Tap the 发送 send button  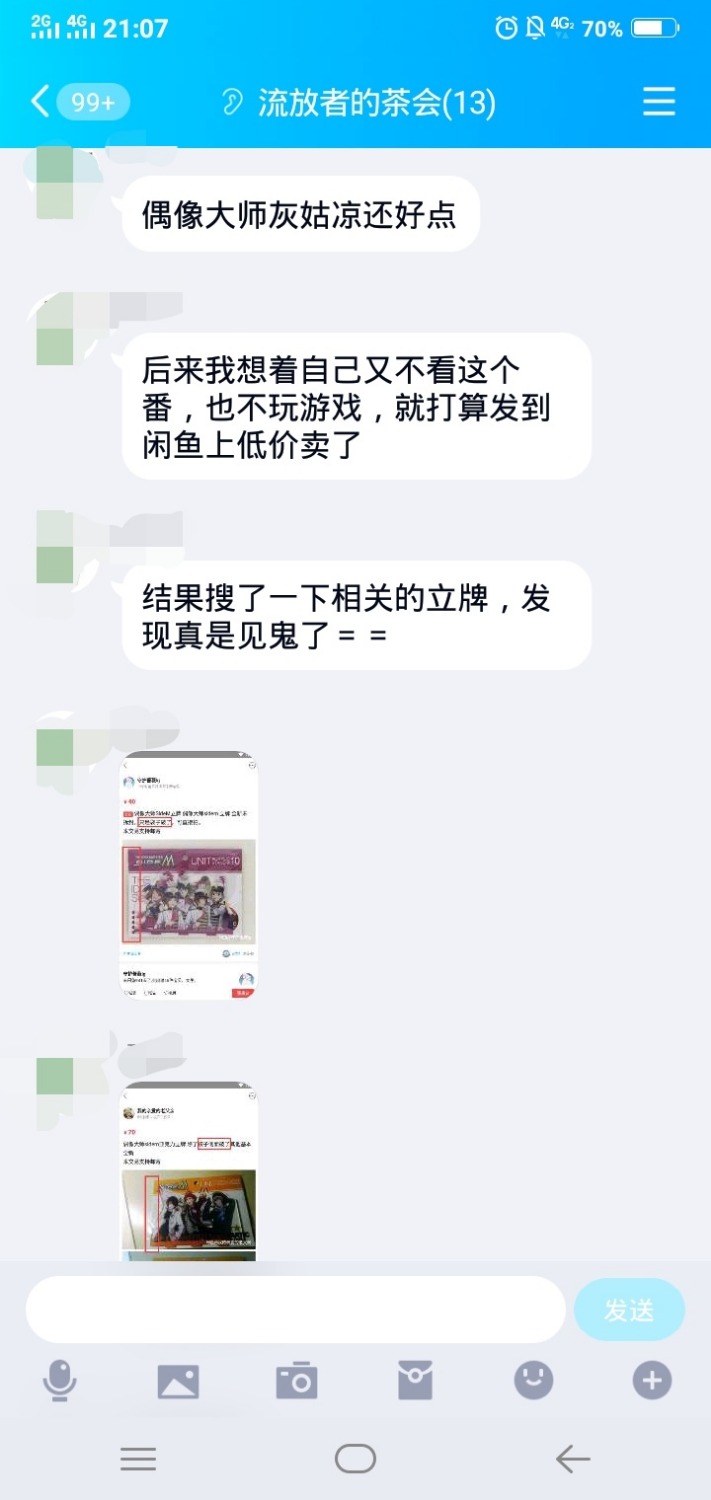click(x=629, y=1309)
